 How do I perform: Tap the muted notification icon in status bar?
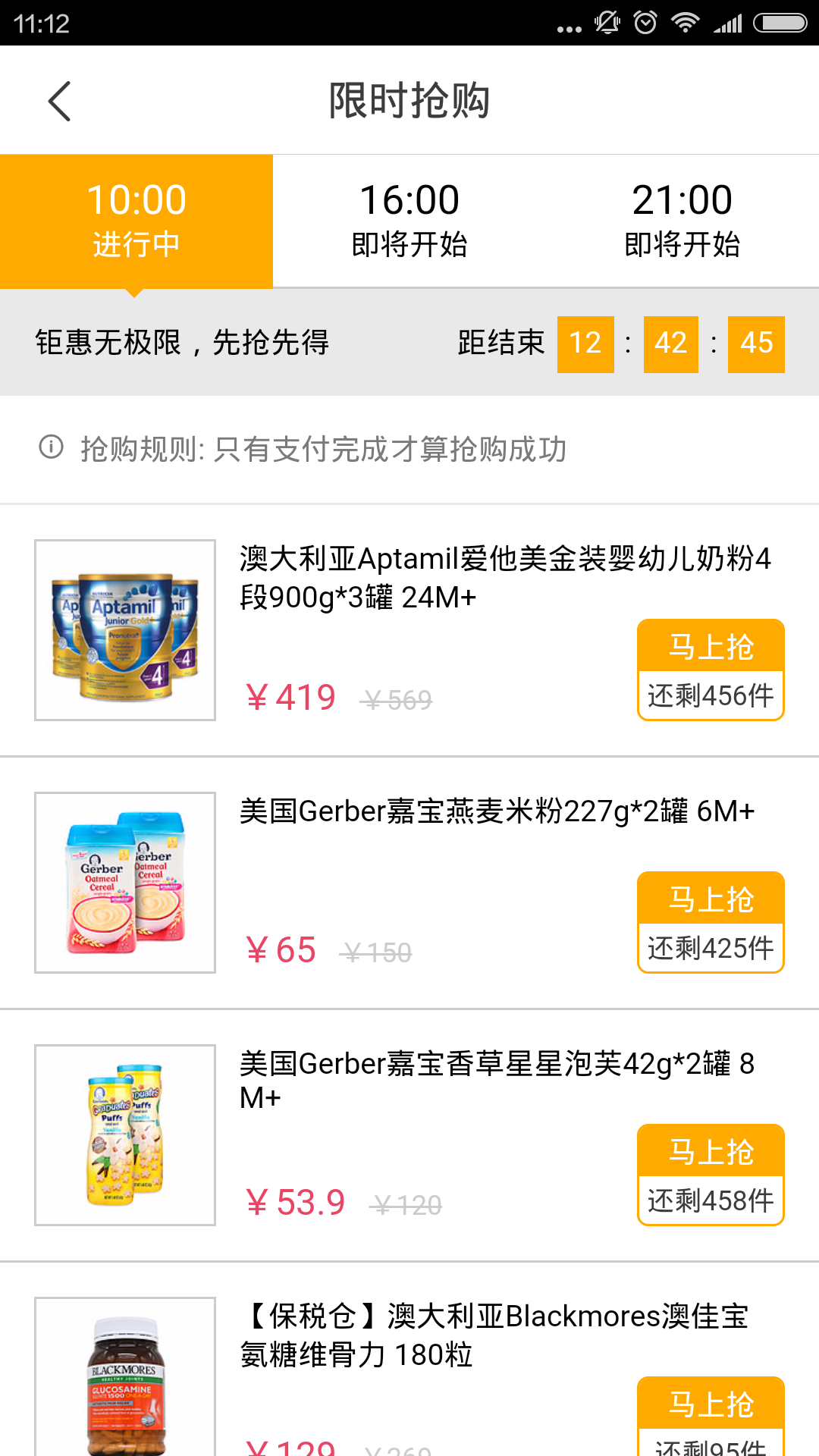(607, 21)
